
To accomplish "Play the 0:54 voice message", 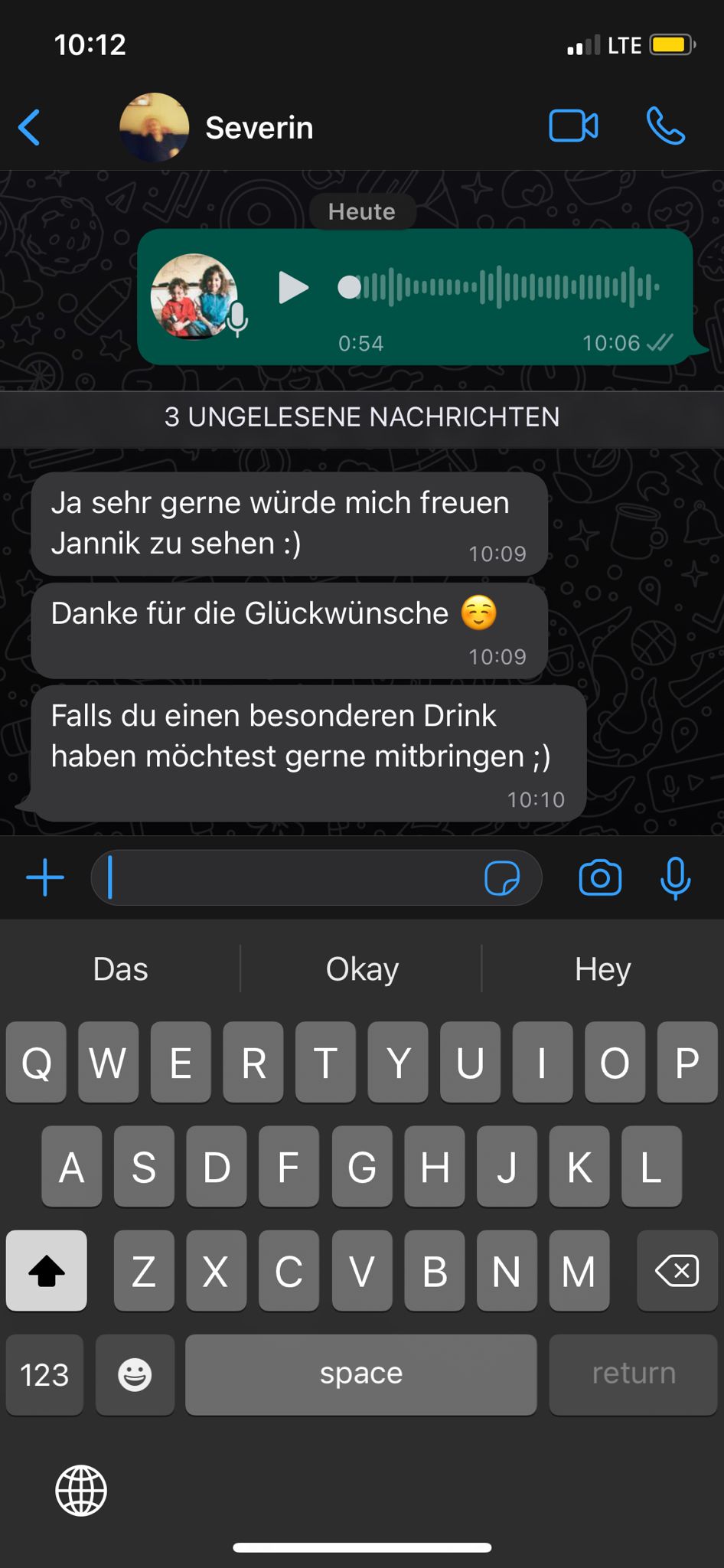I will pyautogui.click(x=293, y=288).
